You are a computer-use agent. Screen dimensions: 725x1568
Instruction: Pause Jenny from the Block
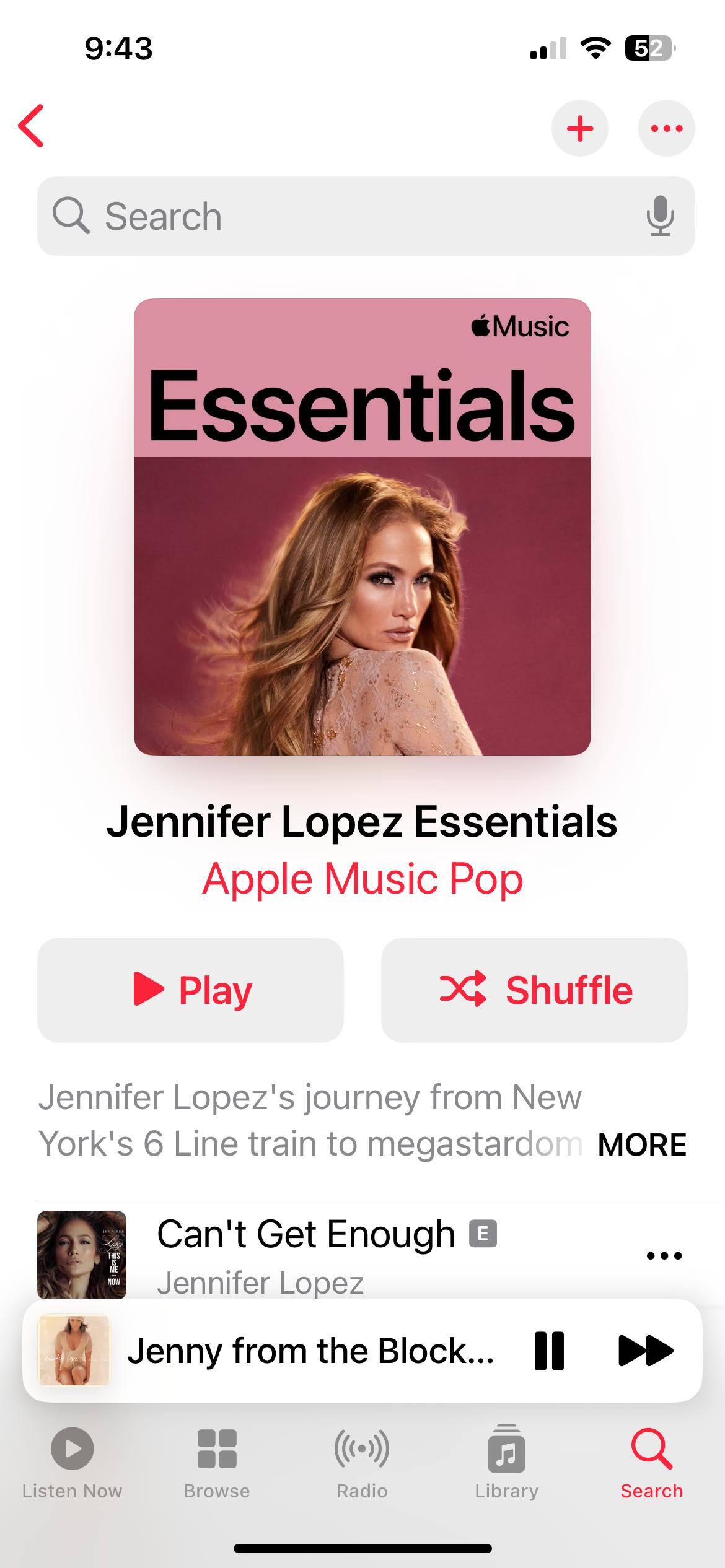(549, 1351)
